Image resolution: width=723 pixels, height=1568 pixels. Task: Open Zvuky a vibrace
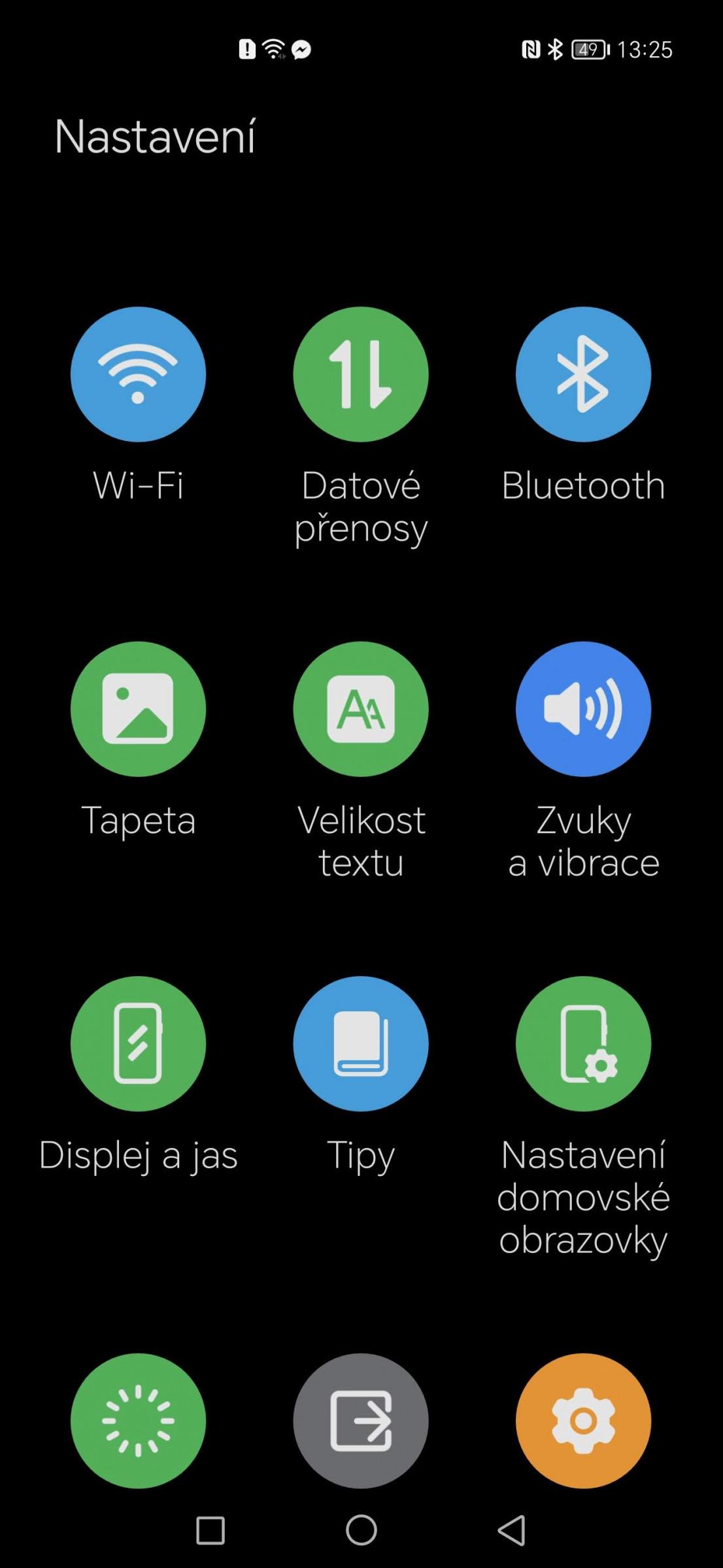[583, 709]
